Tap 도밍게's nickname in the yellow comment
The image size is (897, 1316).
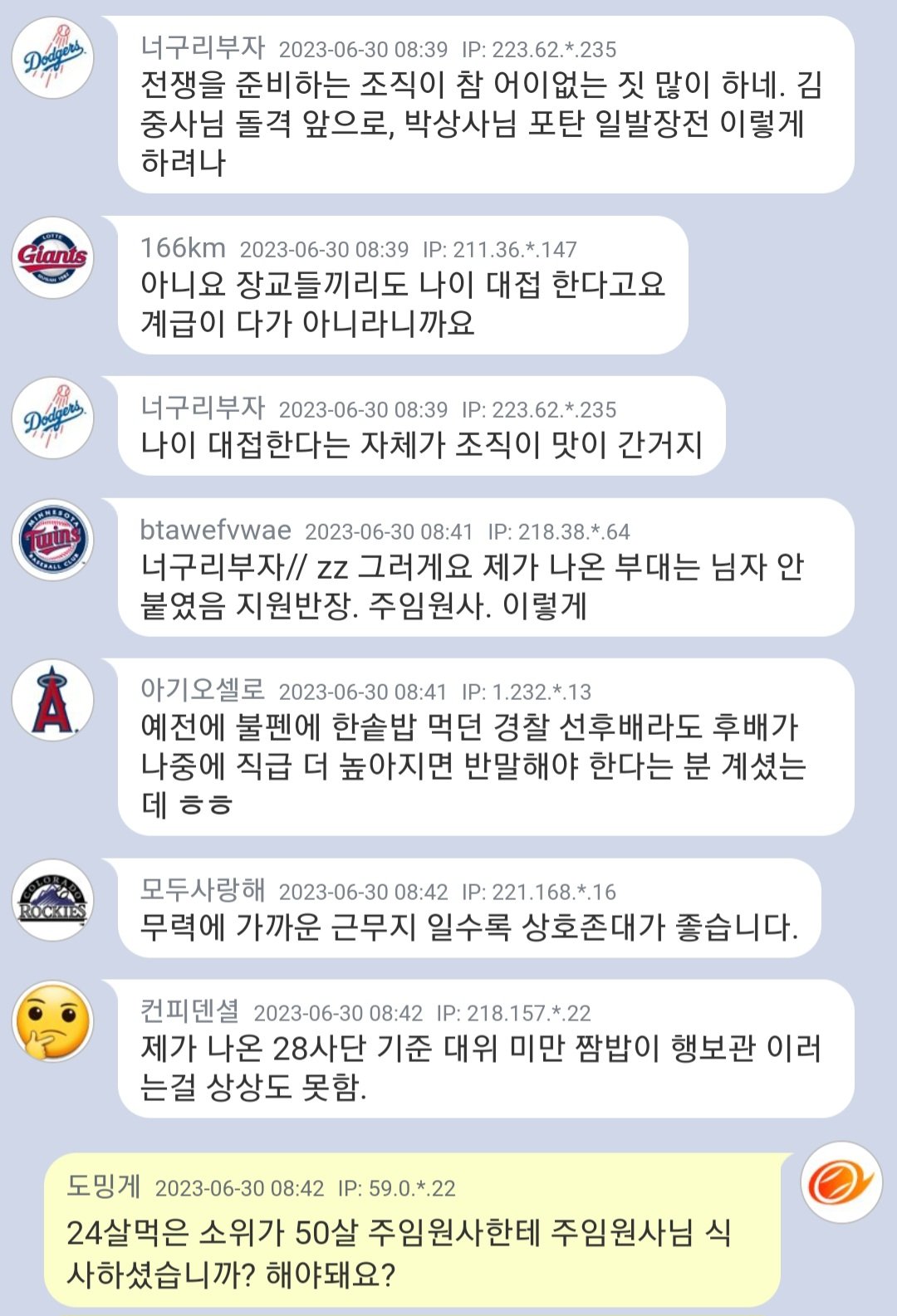pos(104,1186)
